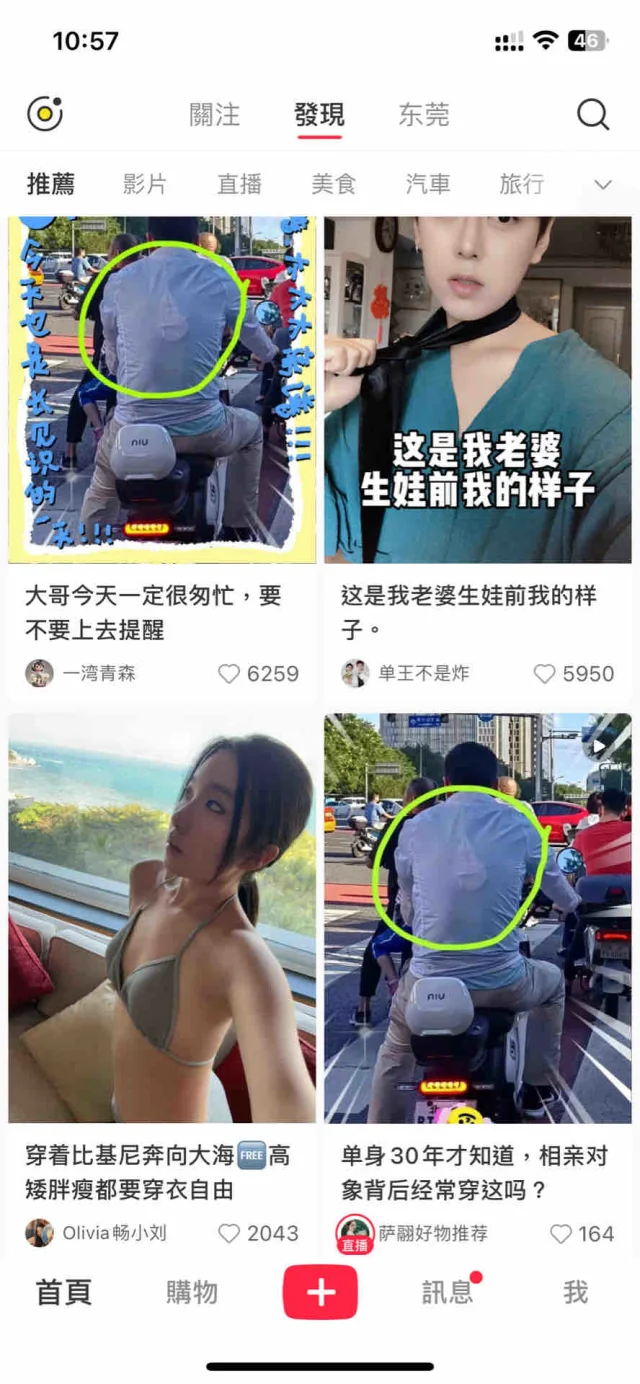Viewport: 640px width, 1384px height.
Task: Switch to the 东莞 tab
Action: tap(424, 115)
